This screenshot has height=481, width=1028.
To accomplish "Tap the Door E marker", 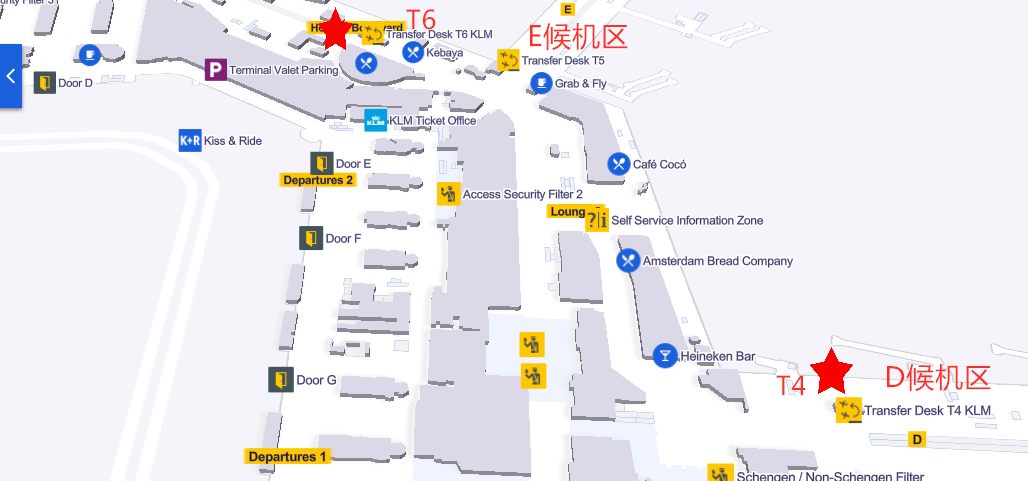I will (321, 163).
